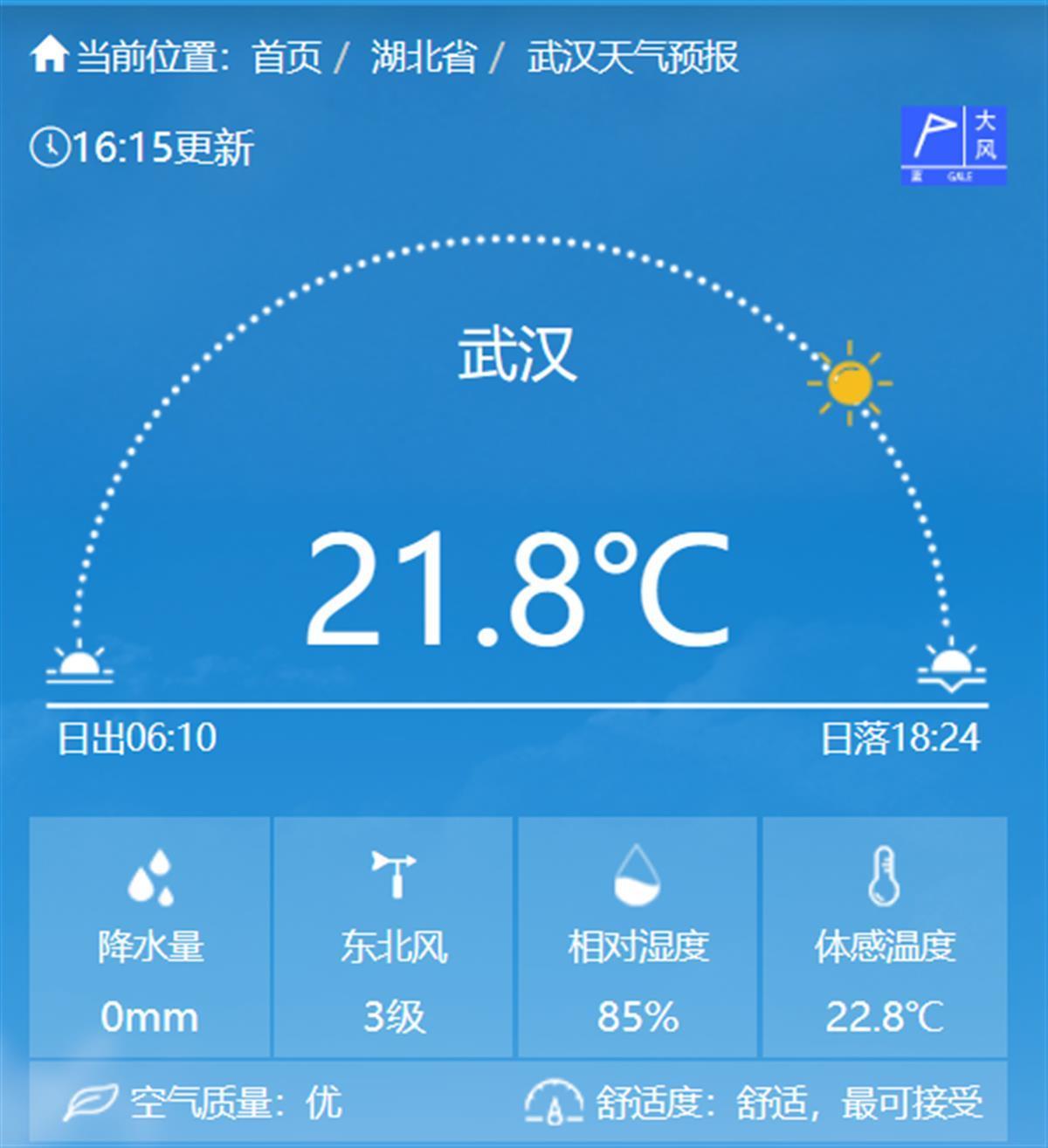Screen dimensions: 1048x1148
Task: Open the 大风 gale warning badge
Action: point(953,145)
